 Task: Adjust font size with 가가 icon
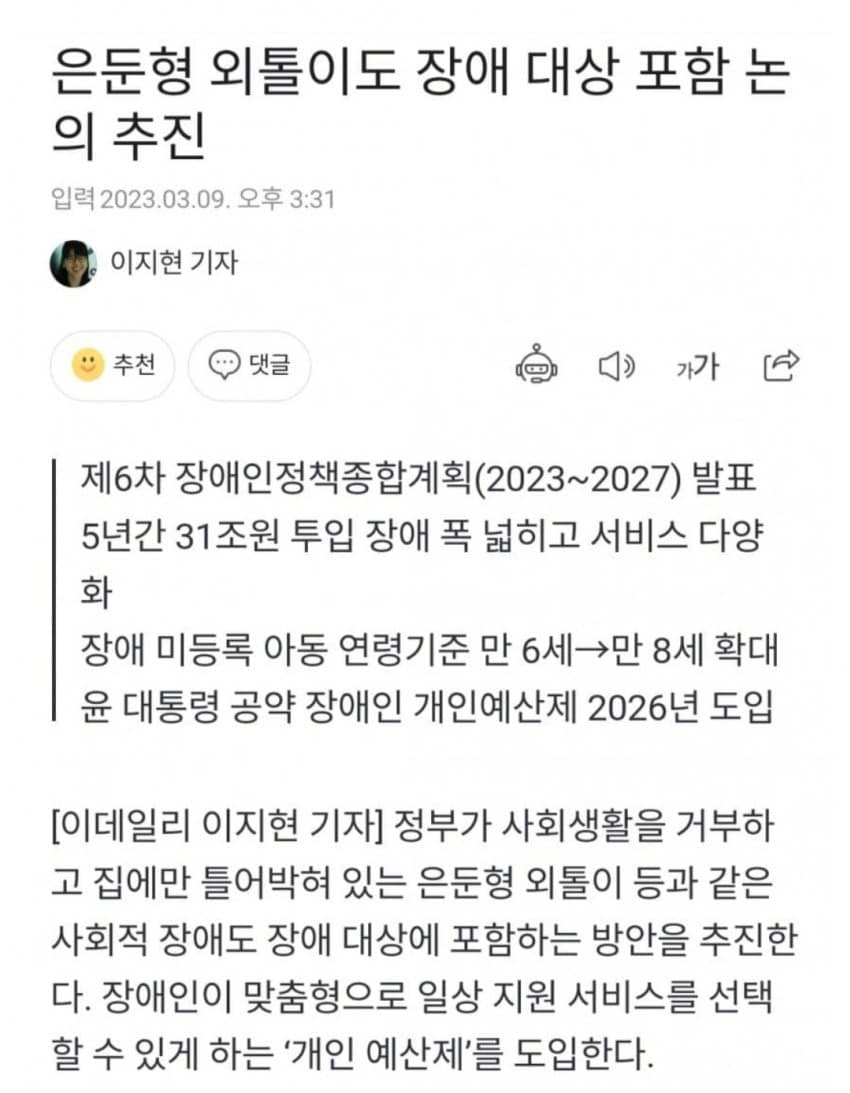[697, 367]
